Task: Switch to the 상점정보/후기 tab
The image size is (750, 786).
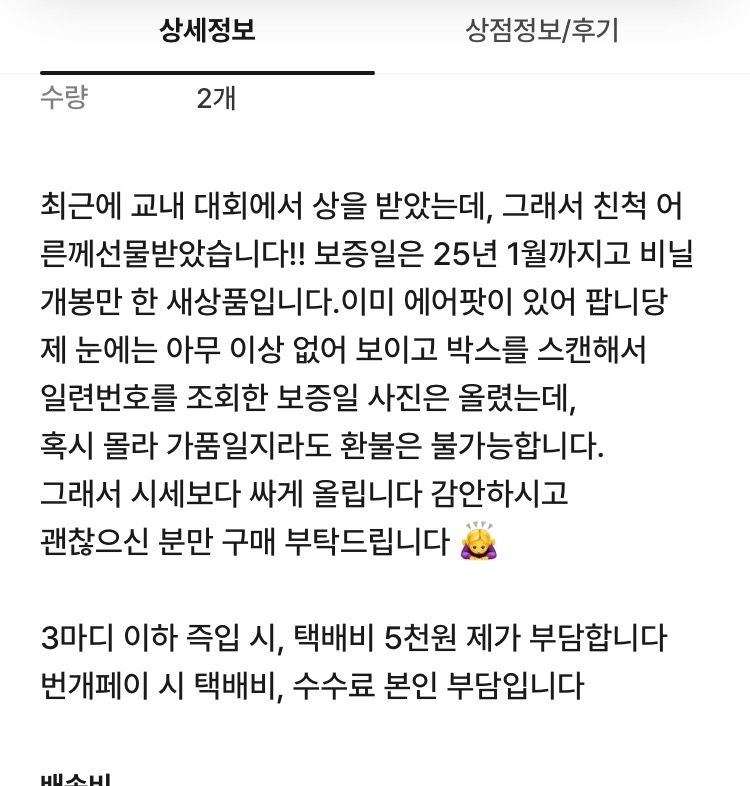Action: 542,32
